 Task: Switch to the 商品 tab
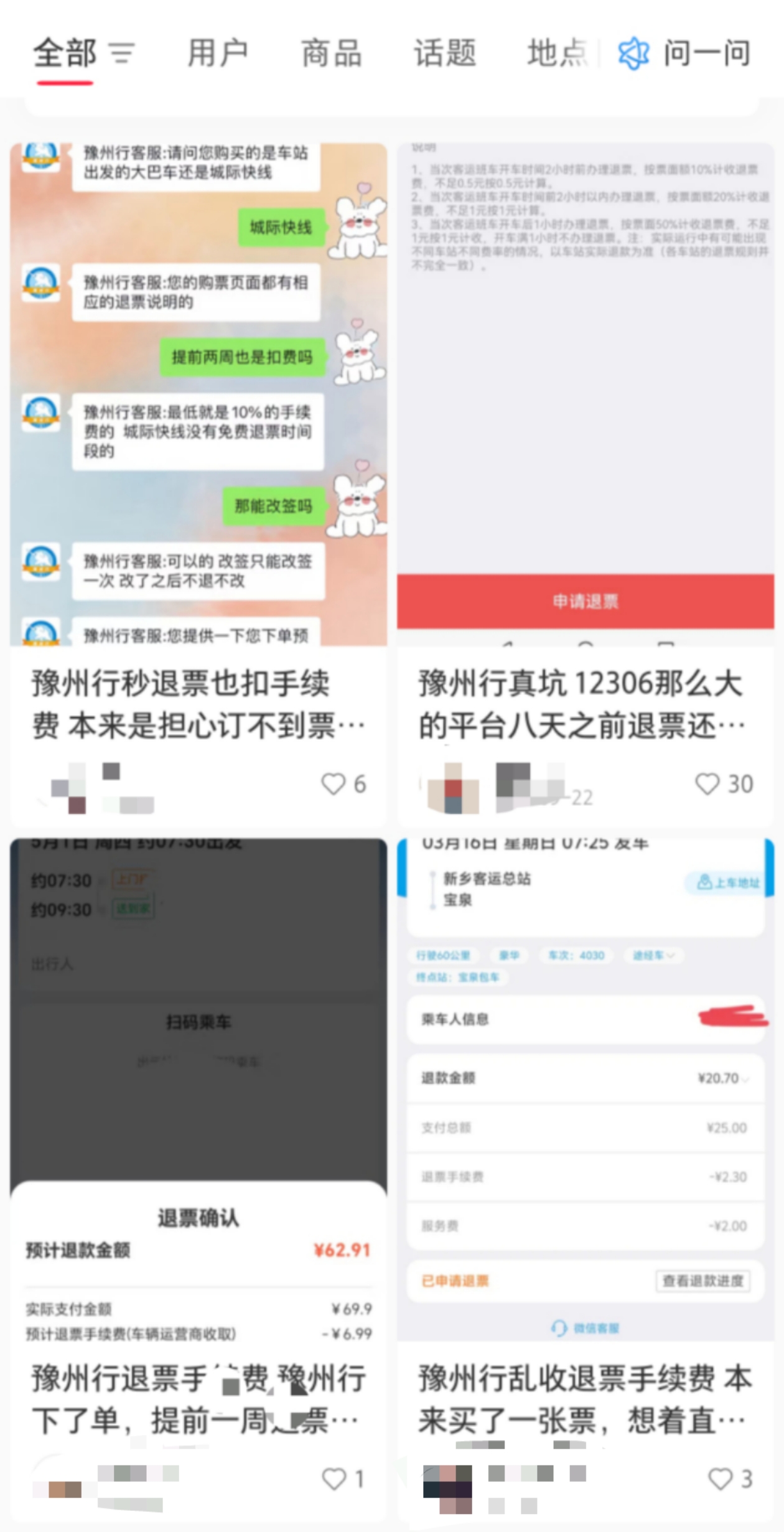332,53
